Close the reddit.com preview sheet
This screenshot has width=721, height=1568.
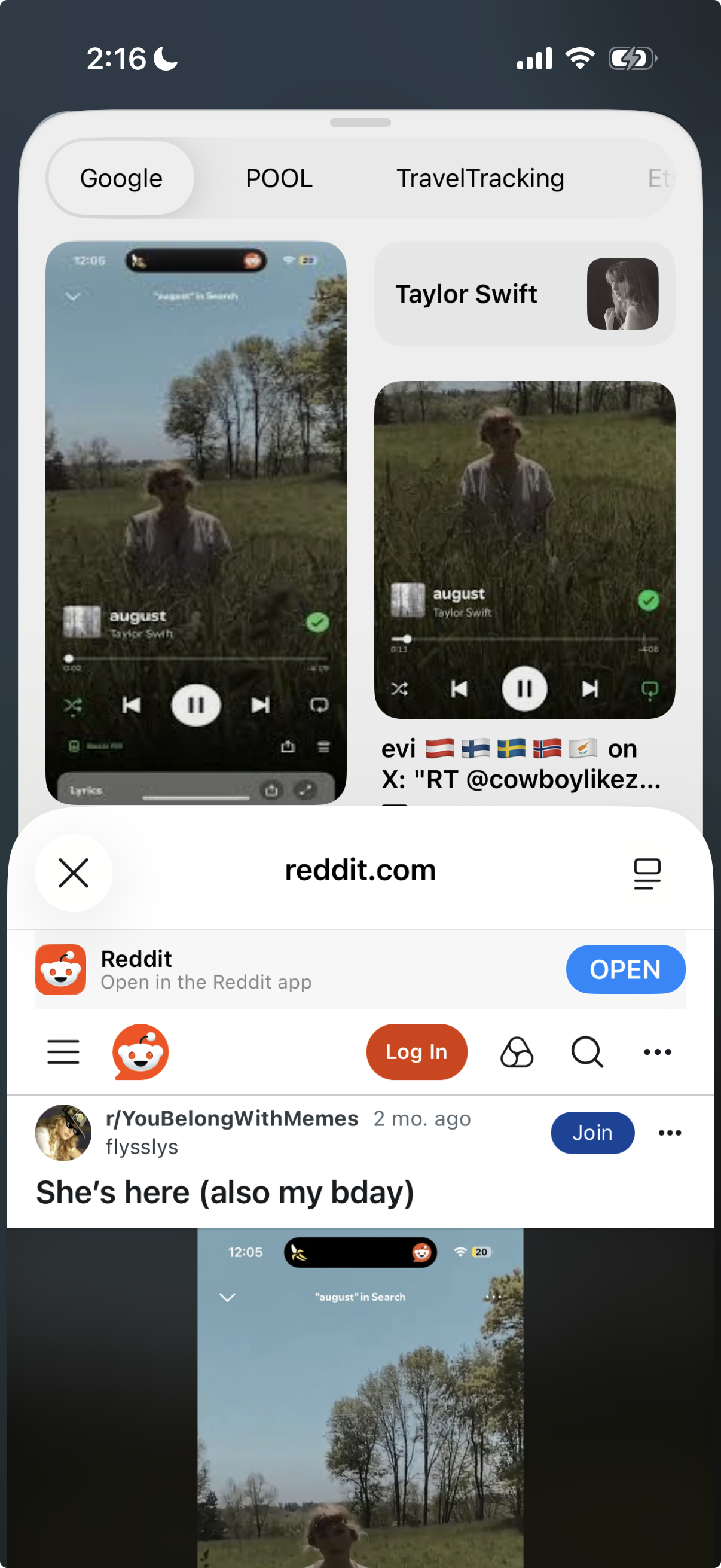coord(74,873)
